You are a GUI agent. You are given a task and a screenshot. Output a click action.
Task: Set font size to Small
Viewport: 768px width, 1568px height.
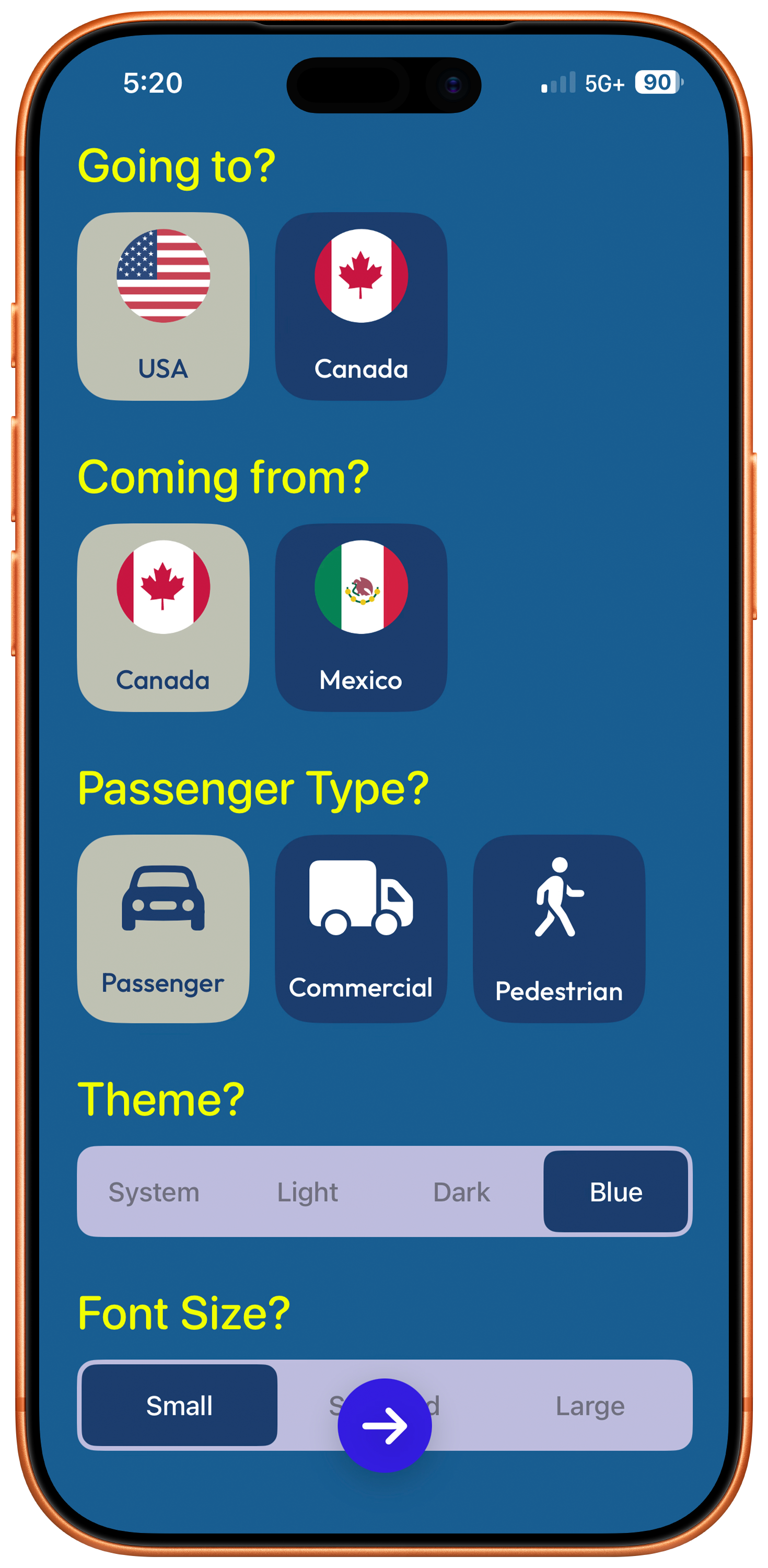pos(180,1406)
